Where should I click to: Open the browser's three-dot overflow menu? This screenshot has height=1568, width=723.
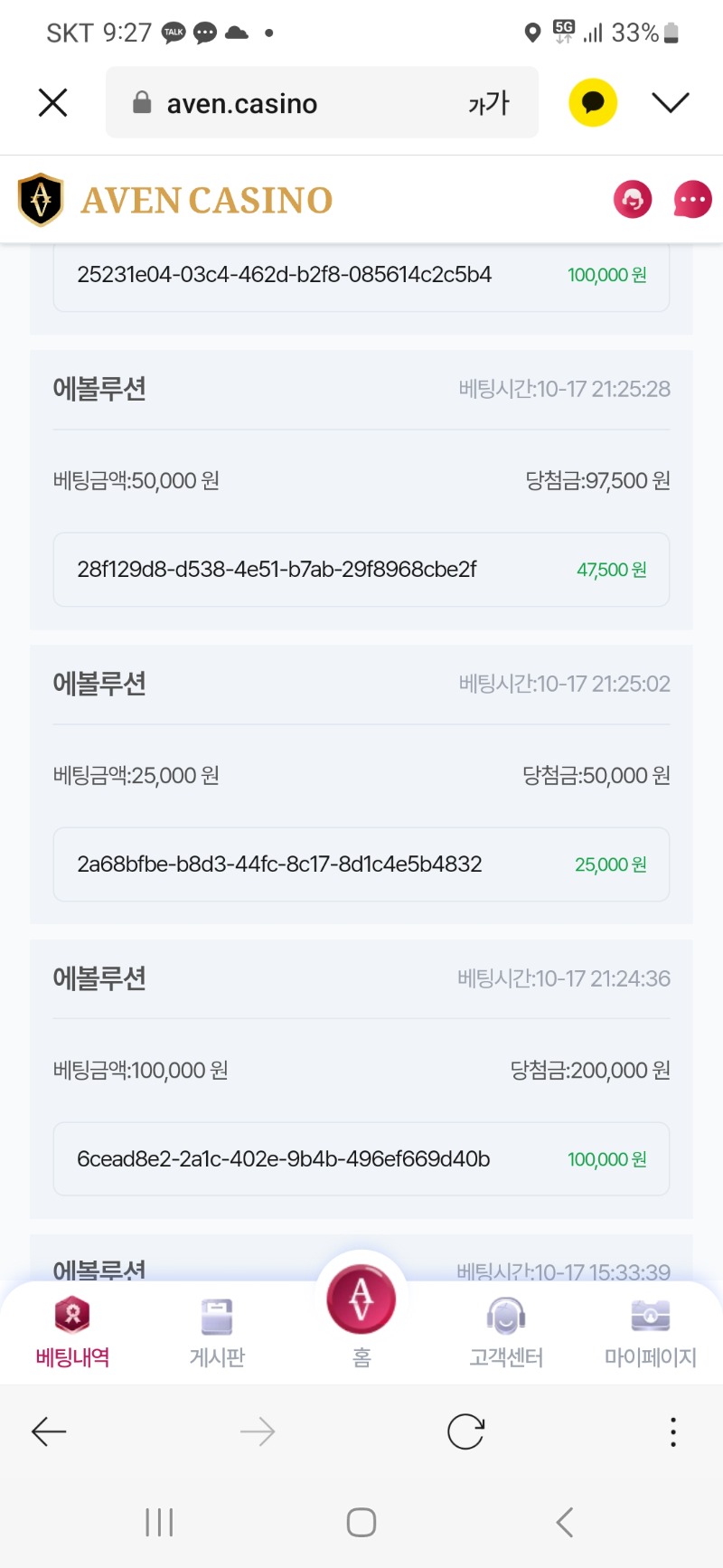(673, 1431)
